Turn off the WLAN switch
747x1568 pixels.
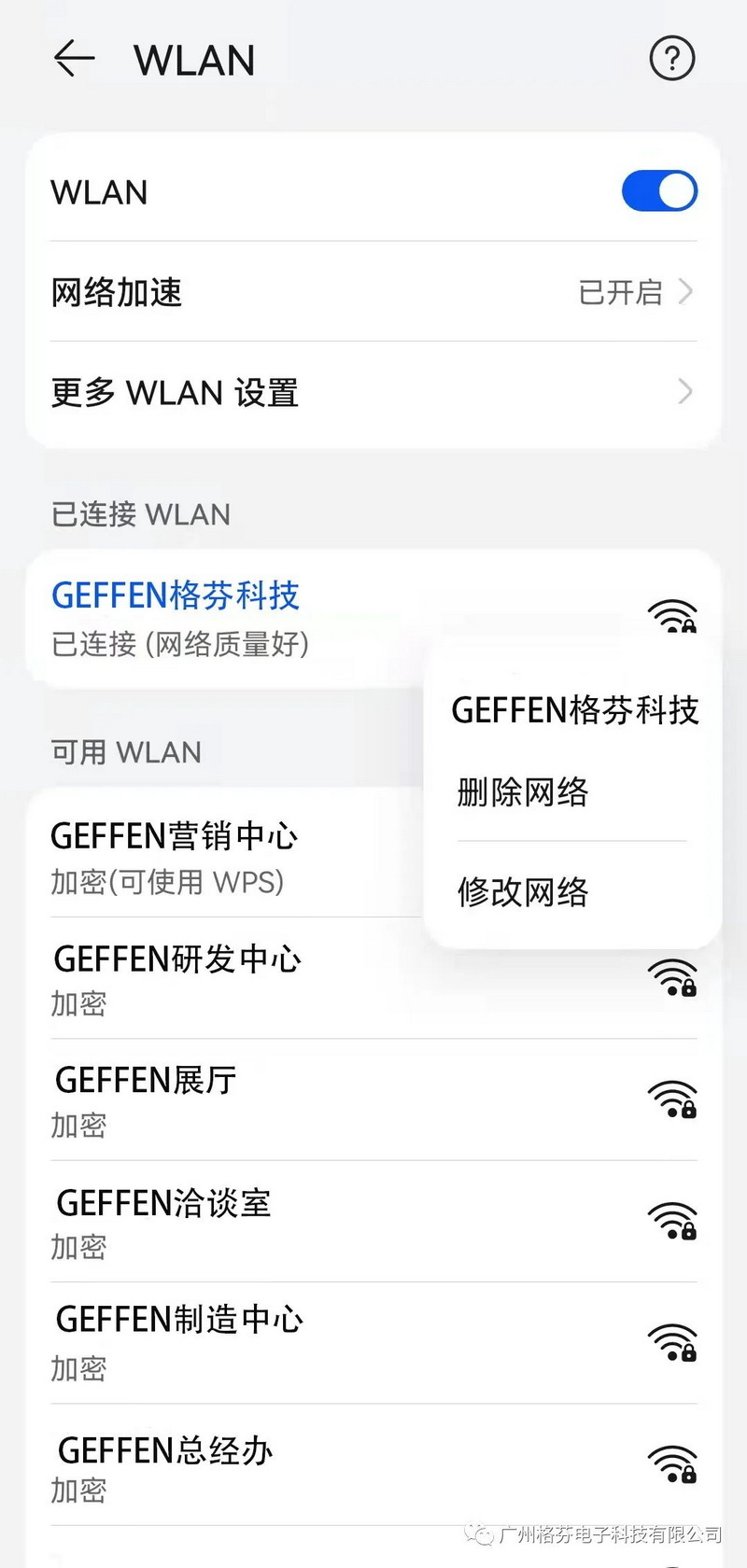click(659, 191)
